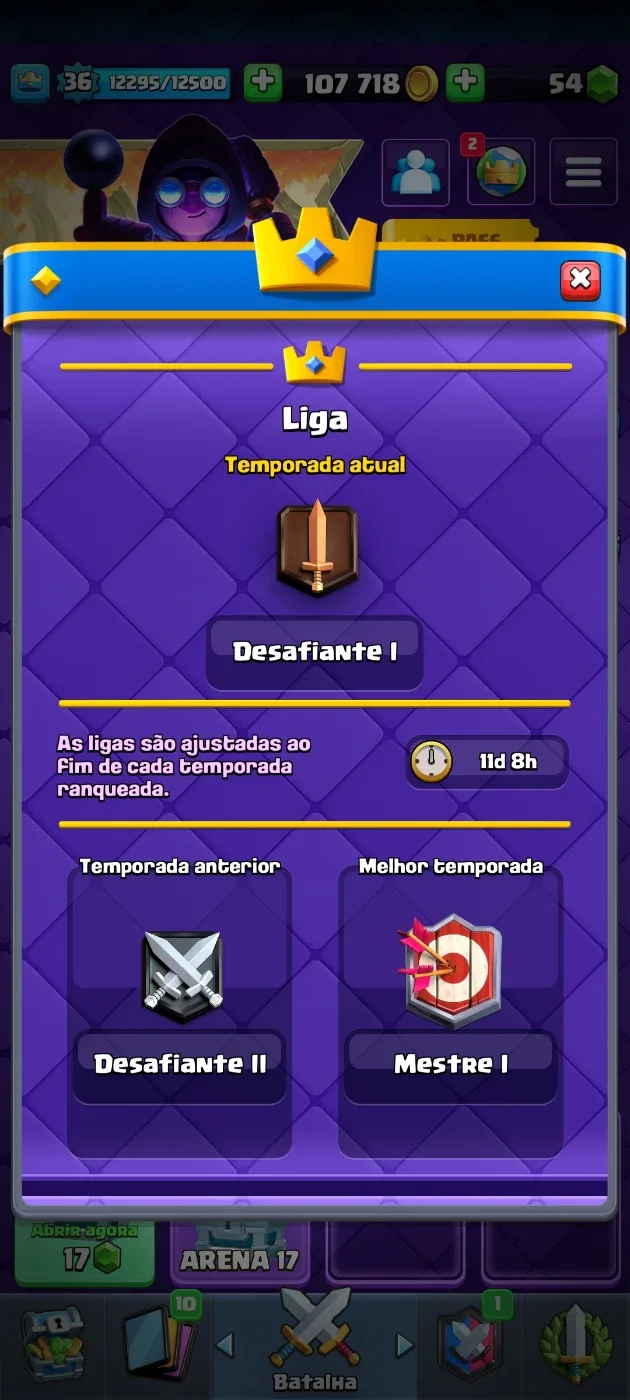Close the Liga dialog
Viewport: 630px width, 1400px height.
[580, 280]
